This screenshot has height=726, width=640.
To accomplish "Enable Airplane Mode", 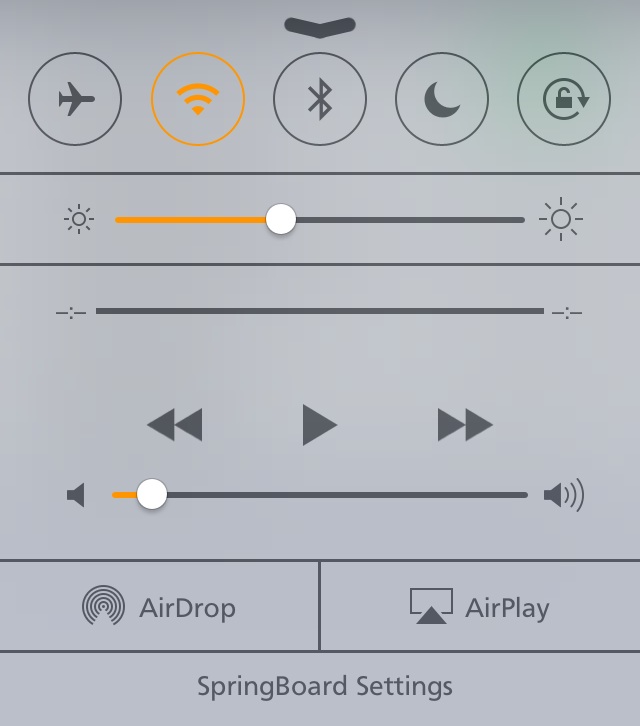I will (x=75, y=99).
